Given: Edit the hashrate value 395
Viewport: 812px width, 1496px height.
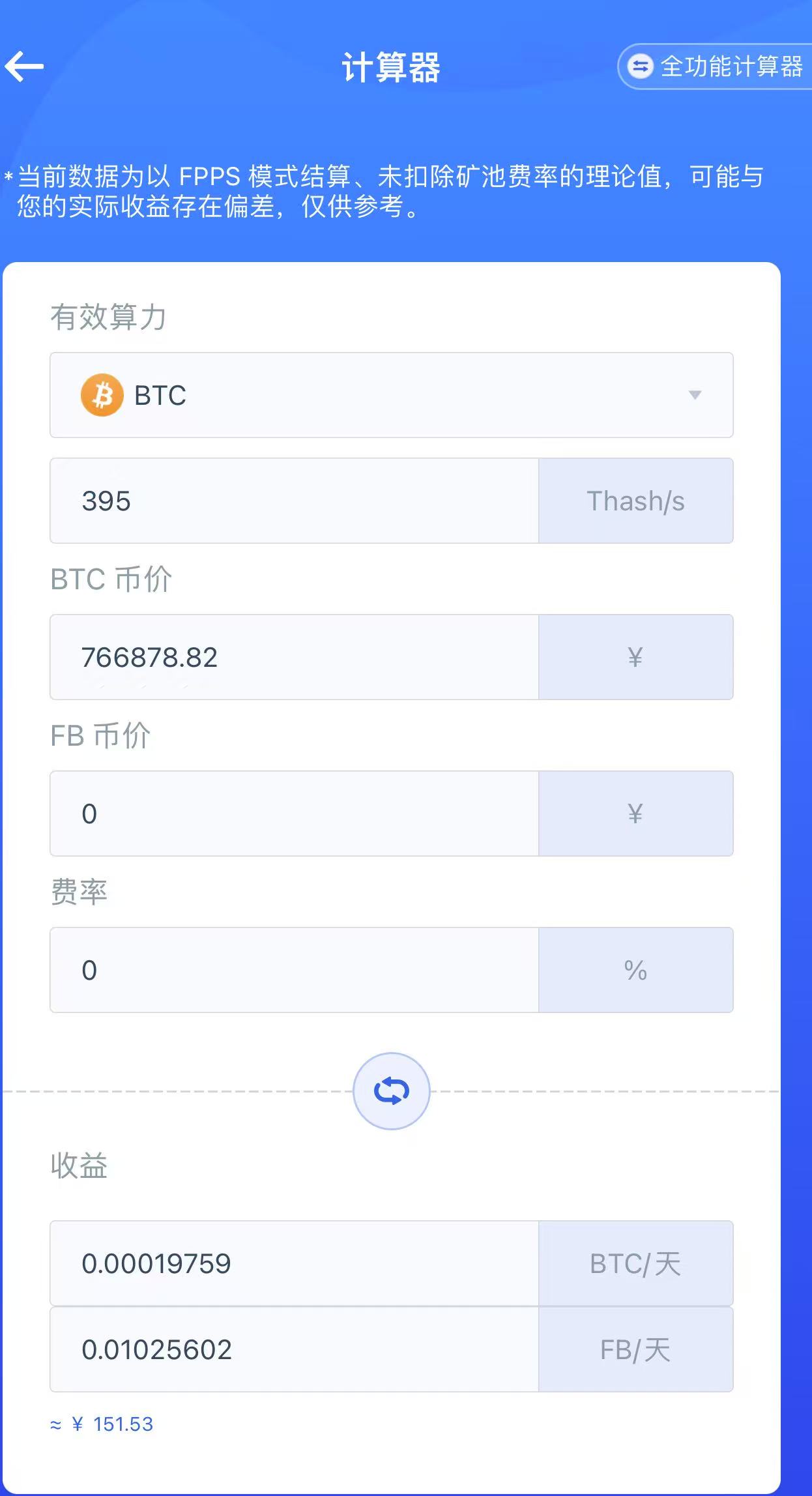Looking at the screenshot, I should (x=295, y=501).
